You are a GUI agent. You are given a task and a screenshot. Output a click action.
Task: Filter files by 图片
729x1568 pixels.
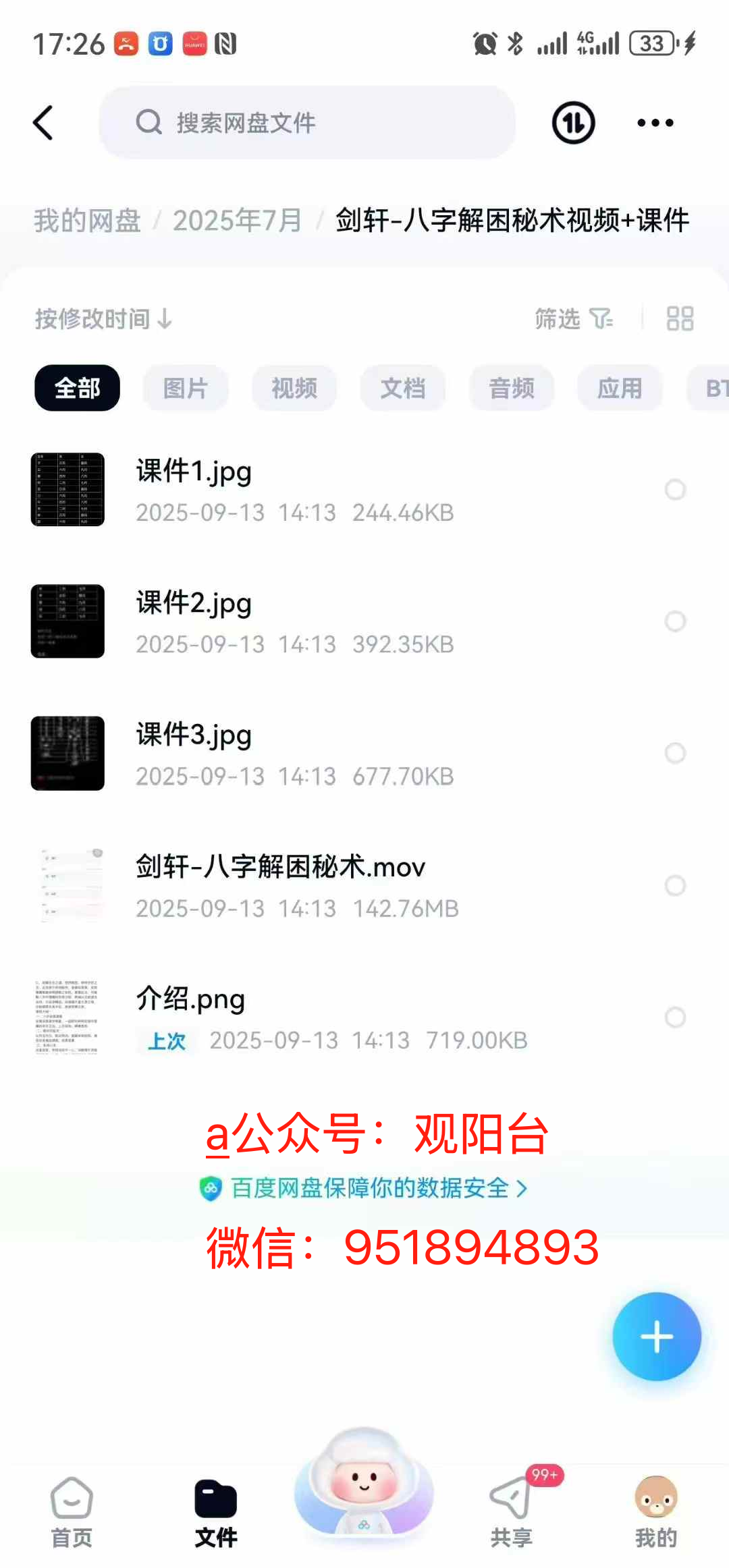tap(186, 388)
